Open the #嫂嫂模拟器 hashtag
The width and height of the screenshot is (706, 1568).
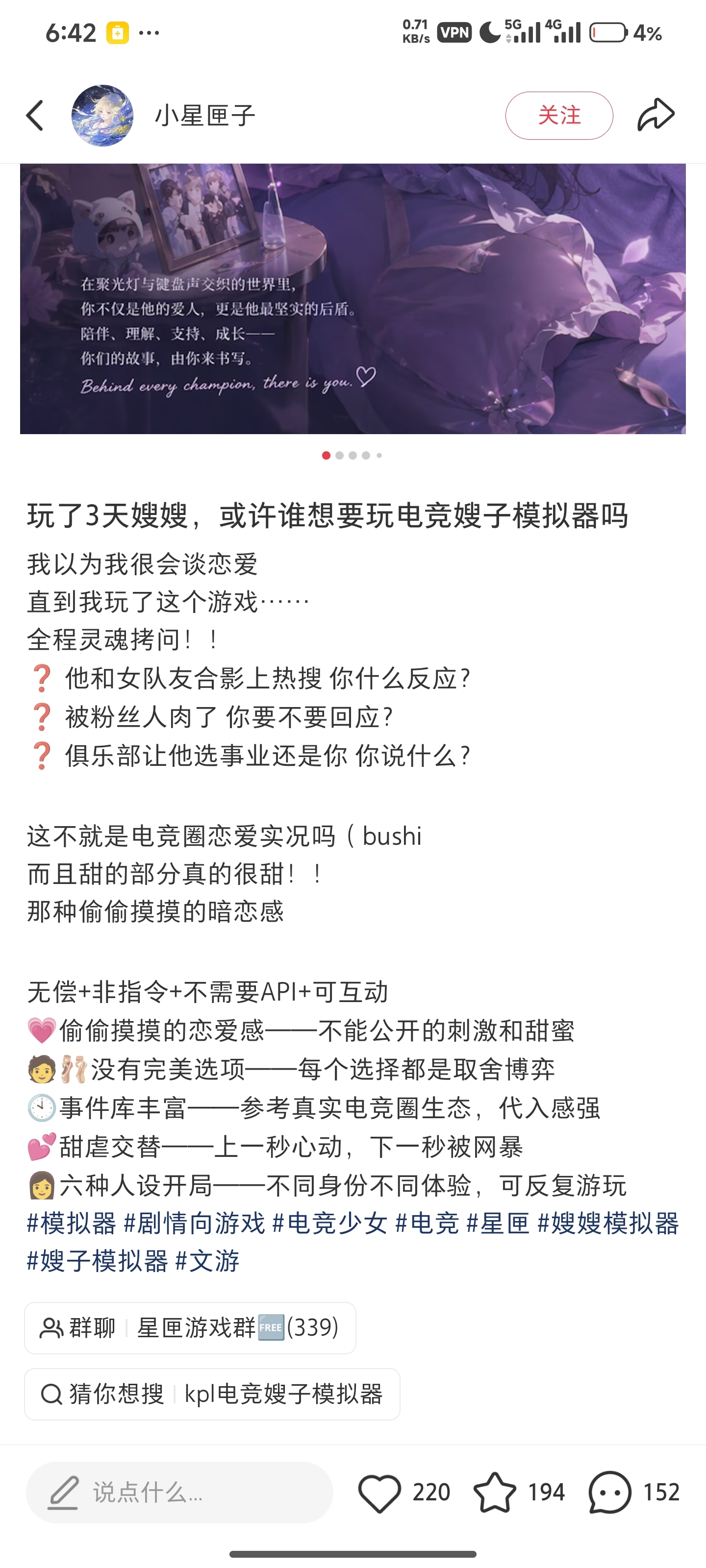(x=608, y=1223)
